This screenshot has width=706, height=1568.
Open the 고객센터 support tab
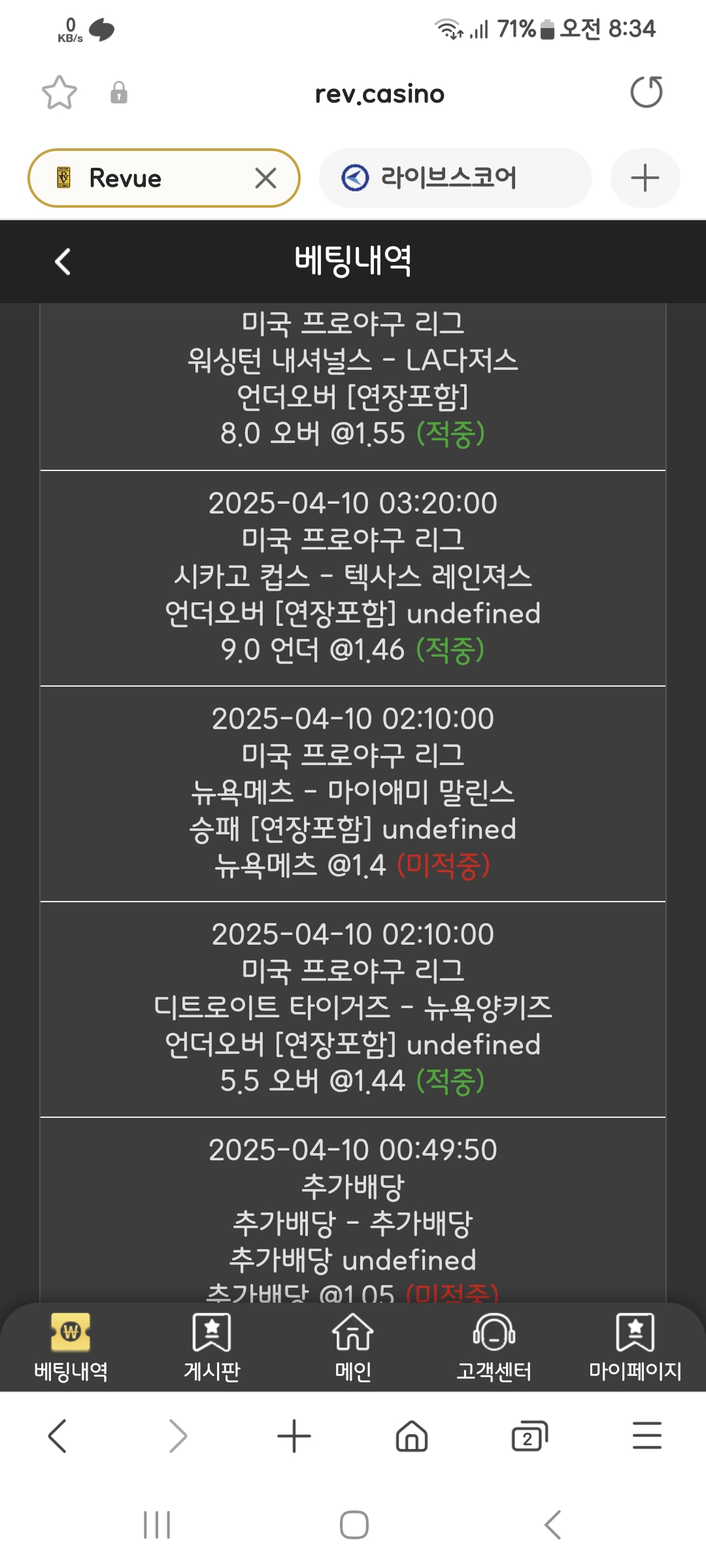494,1347
